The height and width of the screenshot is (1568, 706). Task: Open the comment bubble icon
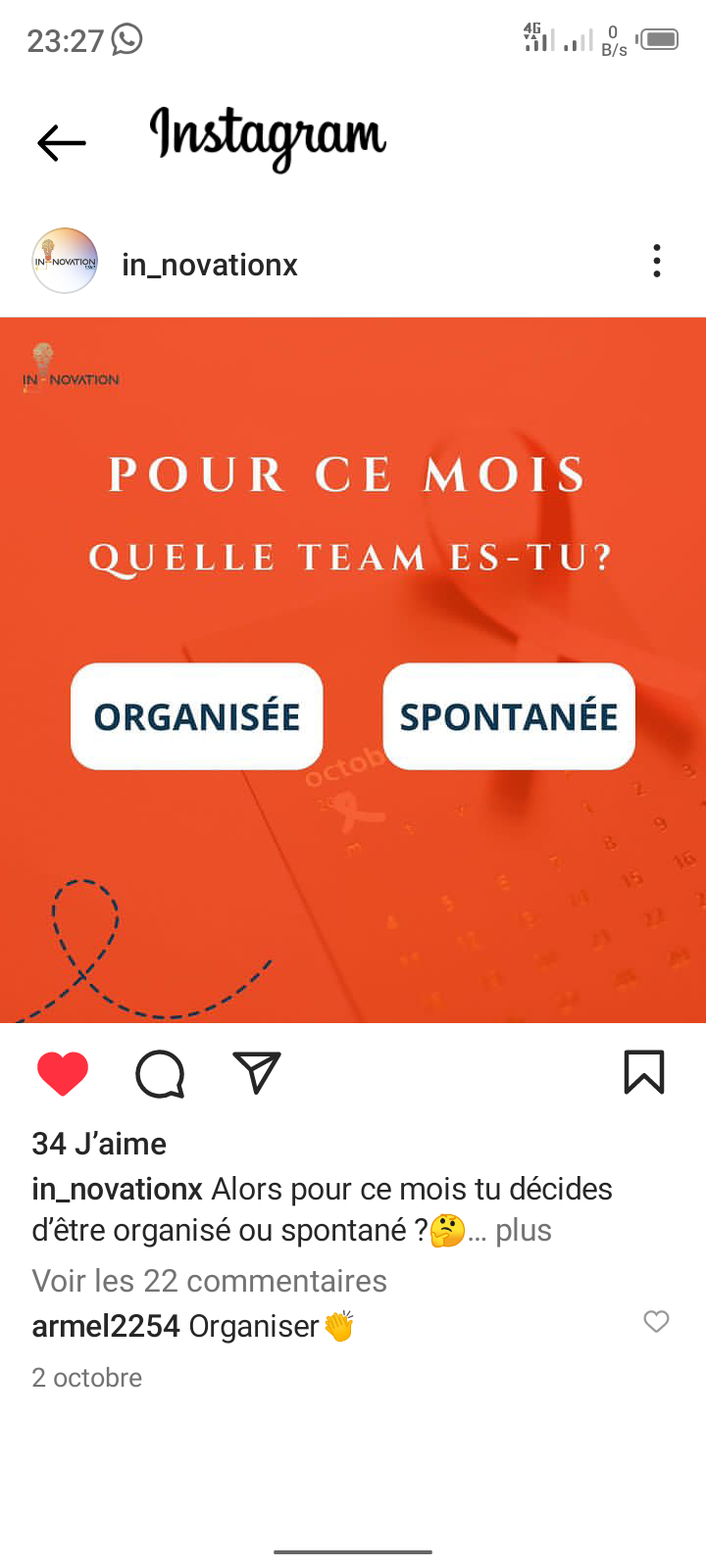click(x=160, y=1074)
